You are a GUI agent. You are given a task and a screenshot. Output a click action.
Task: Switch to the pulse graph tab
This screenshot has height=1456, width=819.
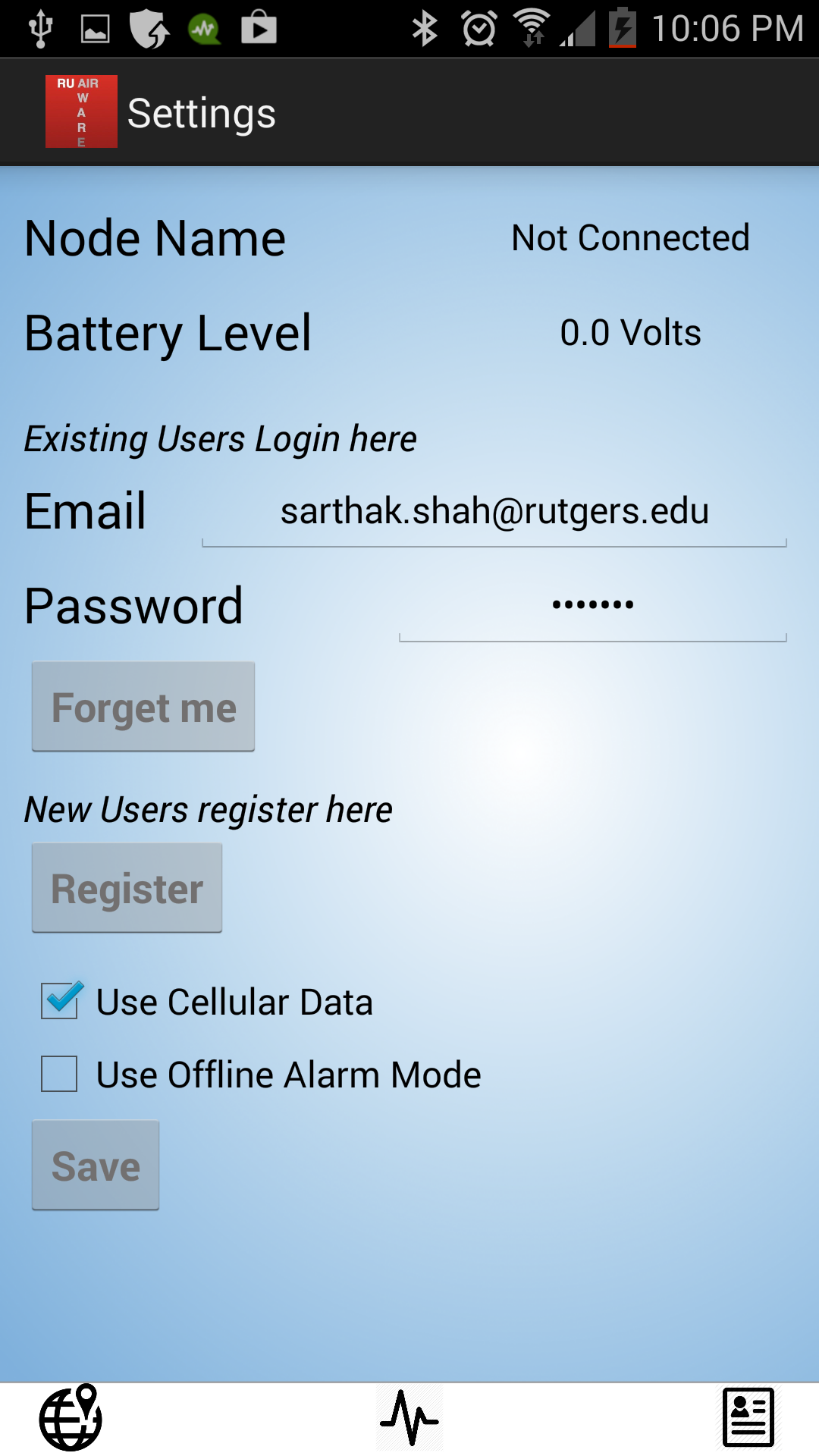(409, 1417)
